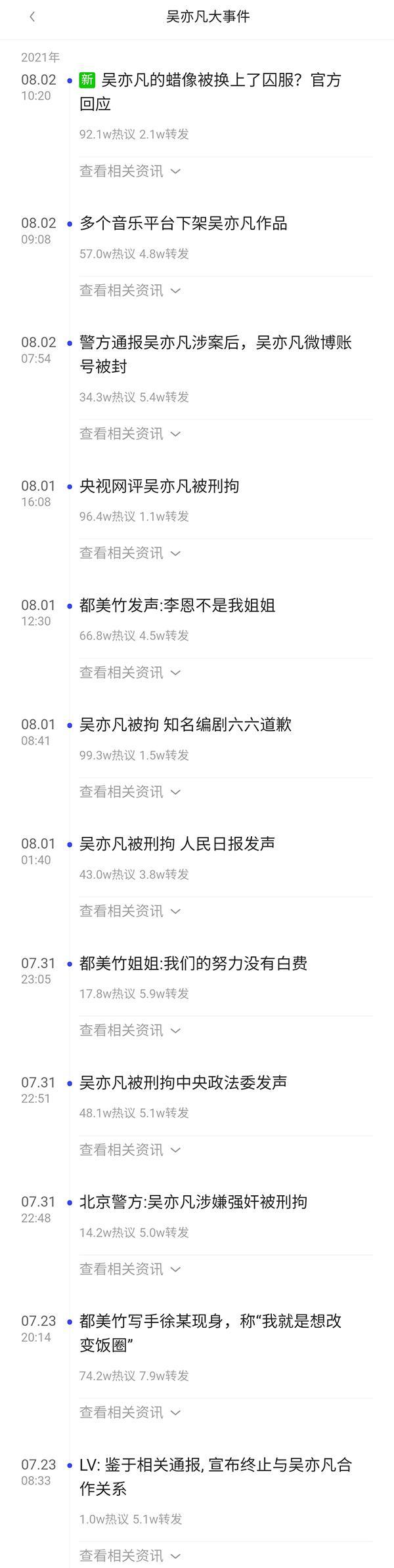Viewport: 394px width, 1568px height.
Task: Open 都美竹发声:李恩不是我姐姐
Action: tap(177, 606)
